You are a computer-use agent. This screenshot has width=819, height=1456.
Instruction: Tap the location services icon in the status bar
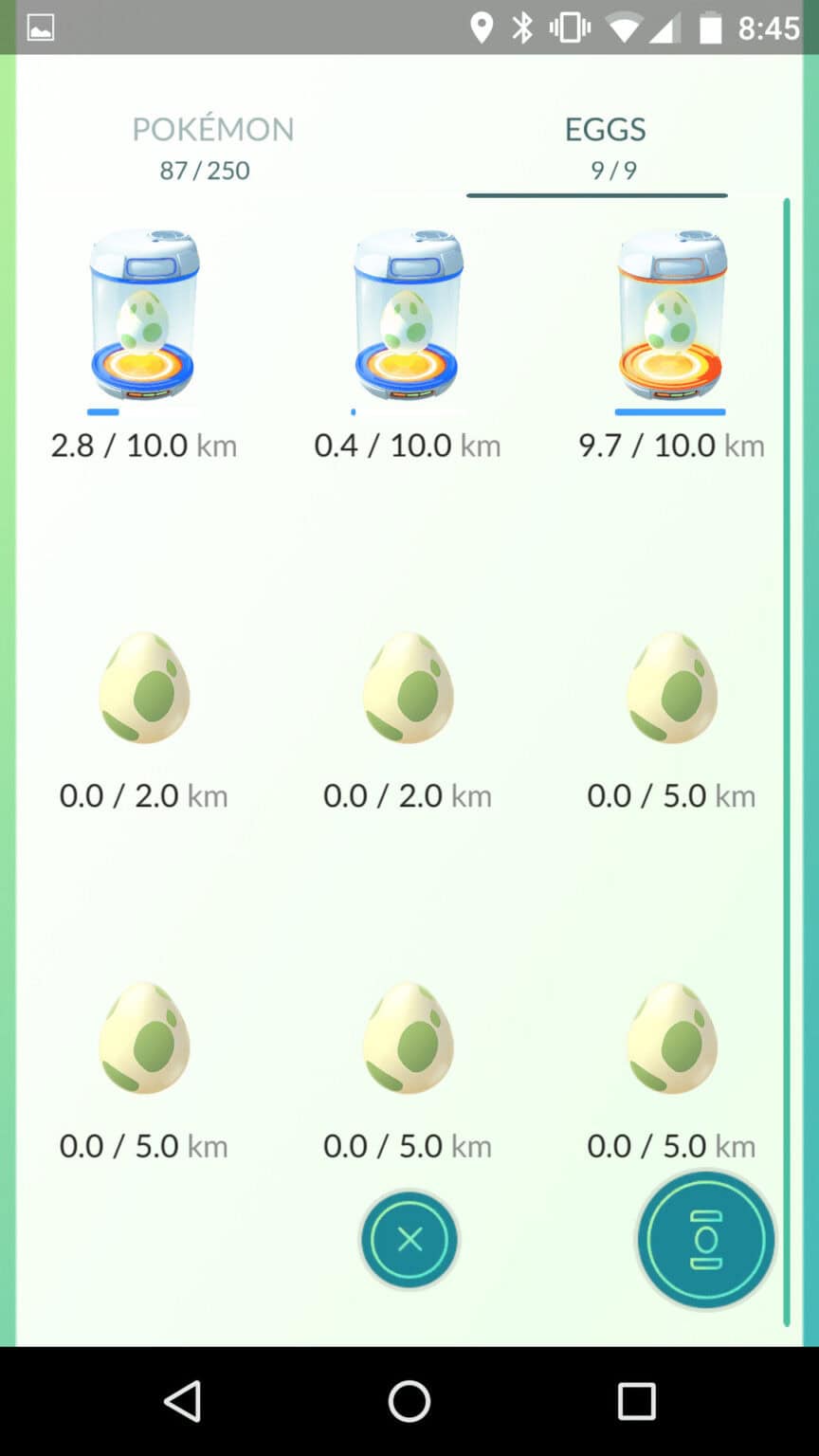coord(482,28)
